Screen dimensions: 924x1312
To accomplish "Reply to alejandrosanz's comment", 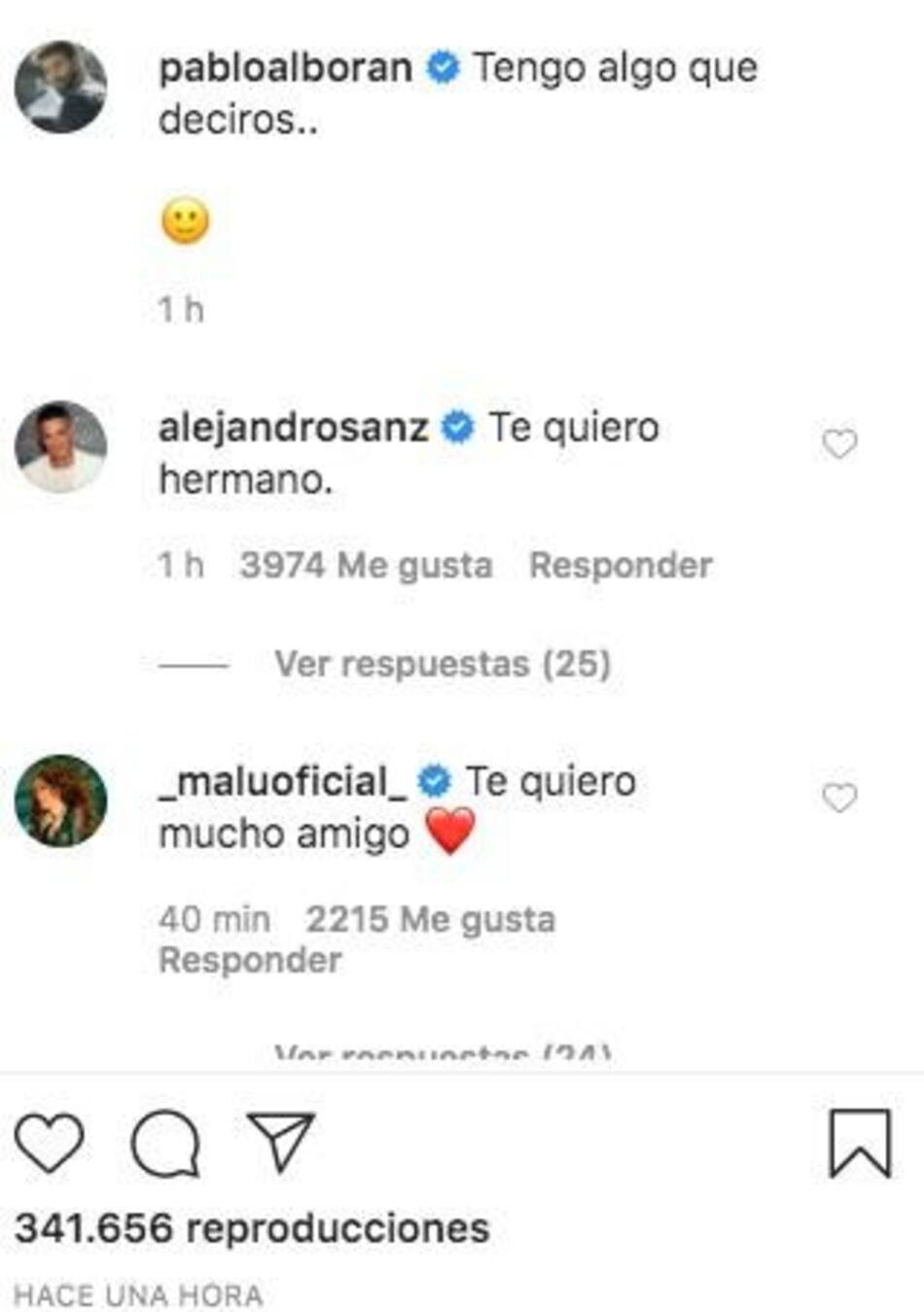I will coord(621,565).
